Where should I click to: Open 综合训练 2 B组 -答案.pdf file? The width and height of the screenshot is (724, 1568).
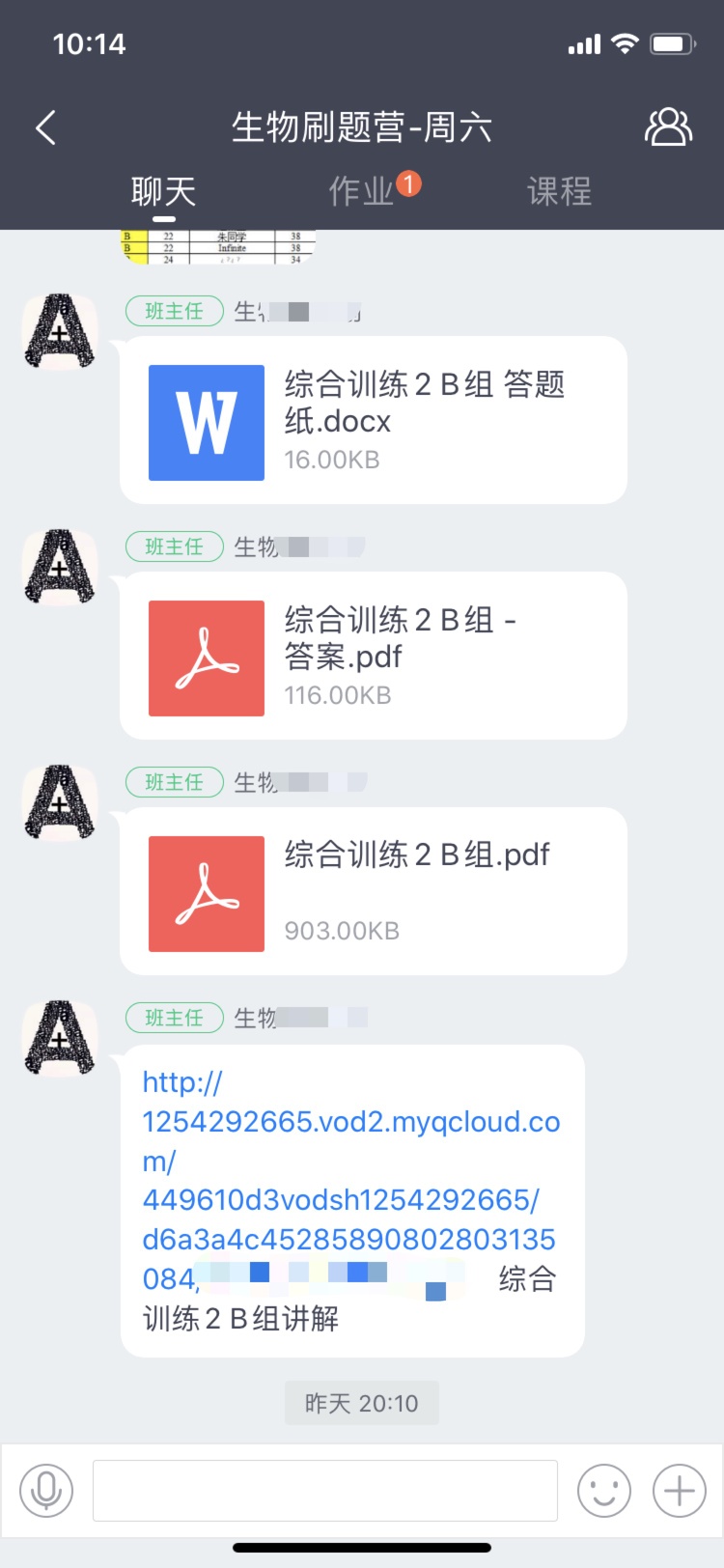pyautogui.click(x=373, y=657)
